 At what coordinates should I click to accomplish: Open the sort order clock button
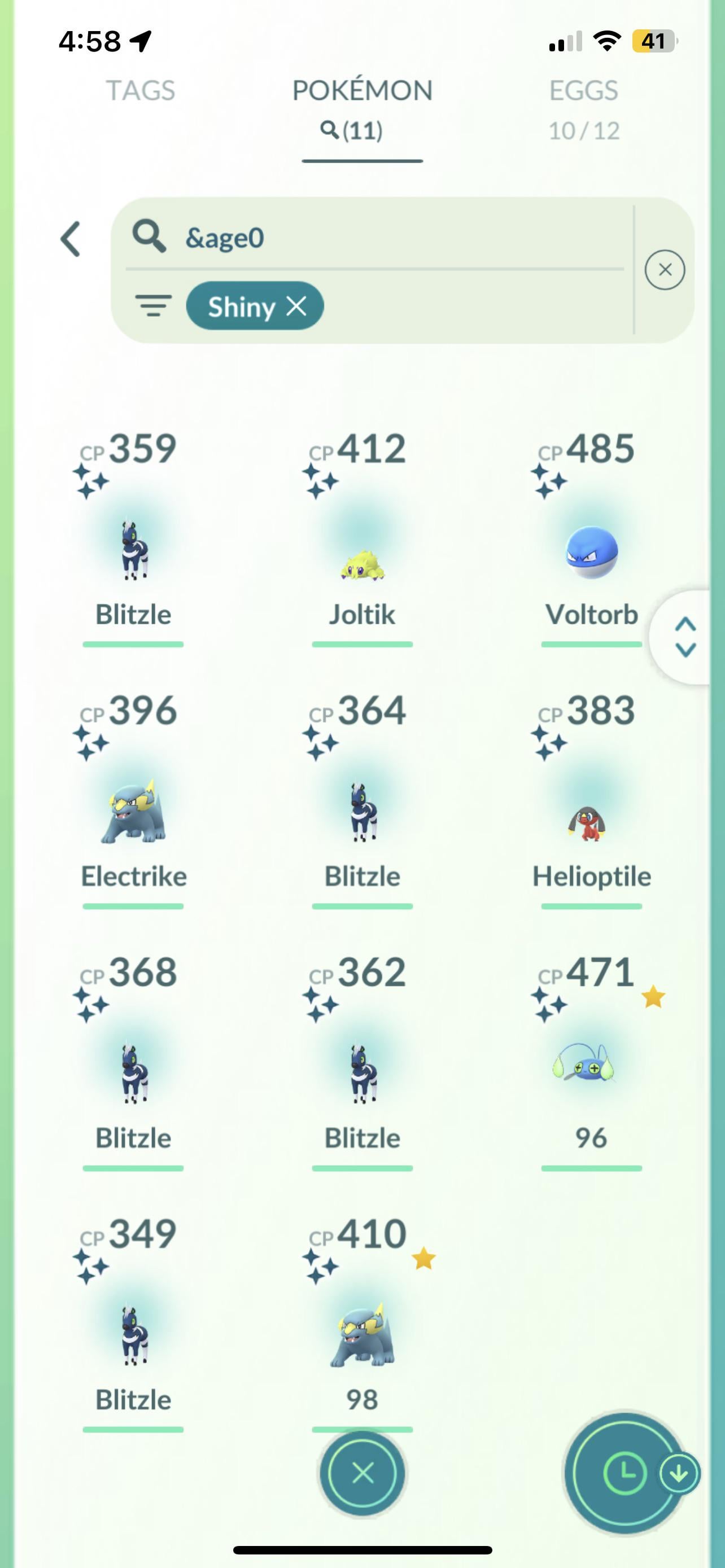coord(624,1474)
